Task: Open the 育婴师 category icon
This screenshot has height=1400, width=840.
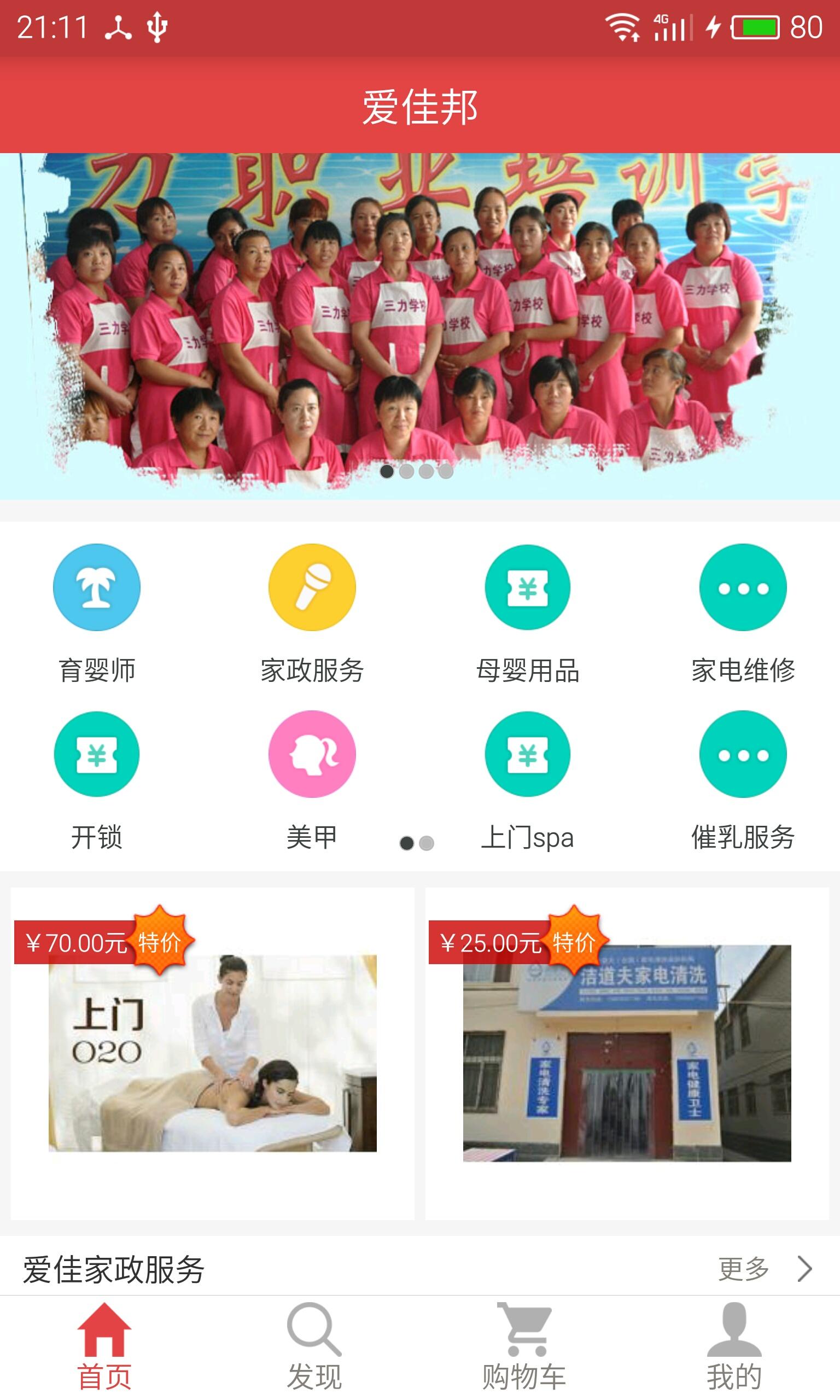Action: (x=96, y=587)
